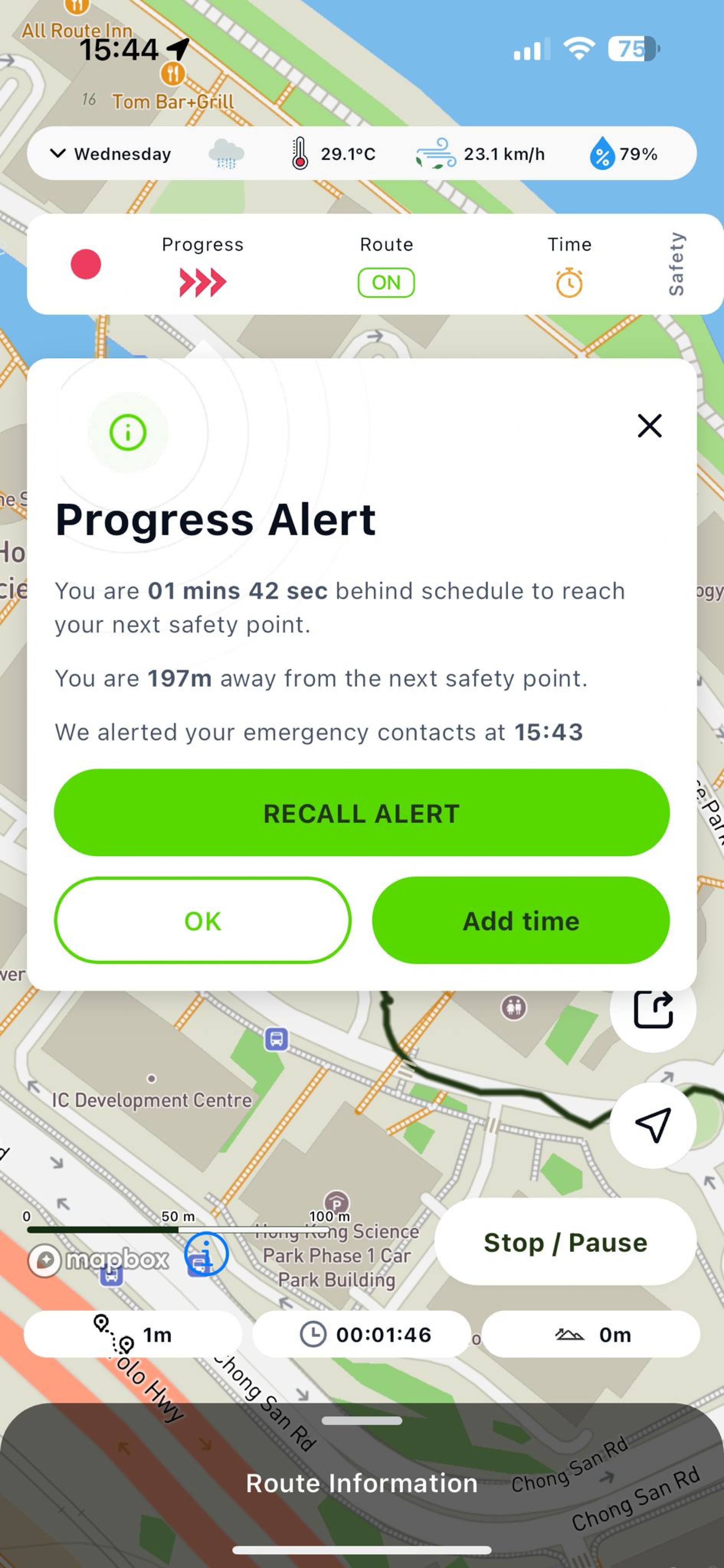Tap RECALL ALERT button
This screenshot has width=724, height=1568.
point(362,813)
